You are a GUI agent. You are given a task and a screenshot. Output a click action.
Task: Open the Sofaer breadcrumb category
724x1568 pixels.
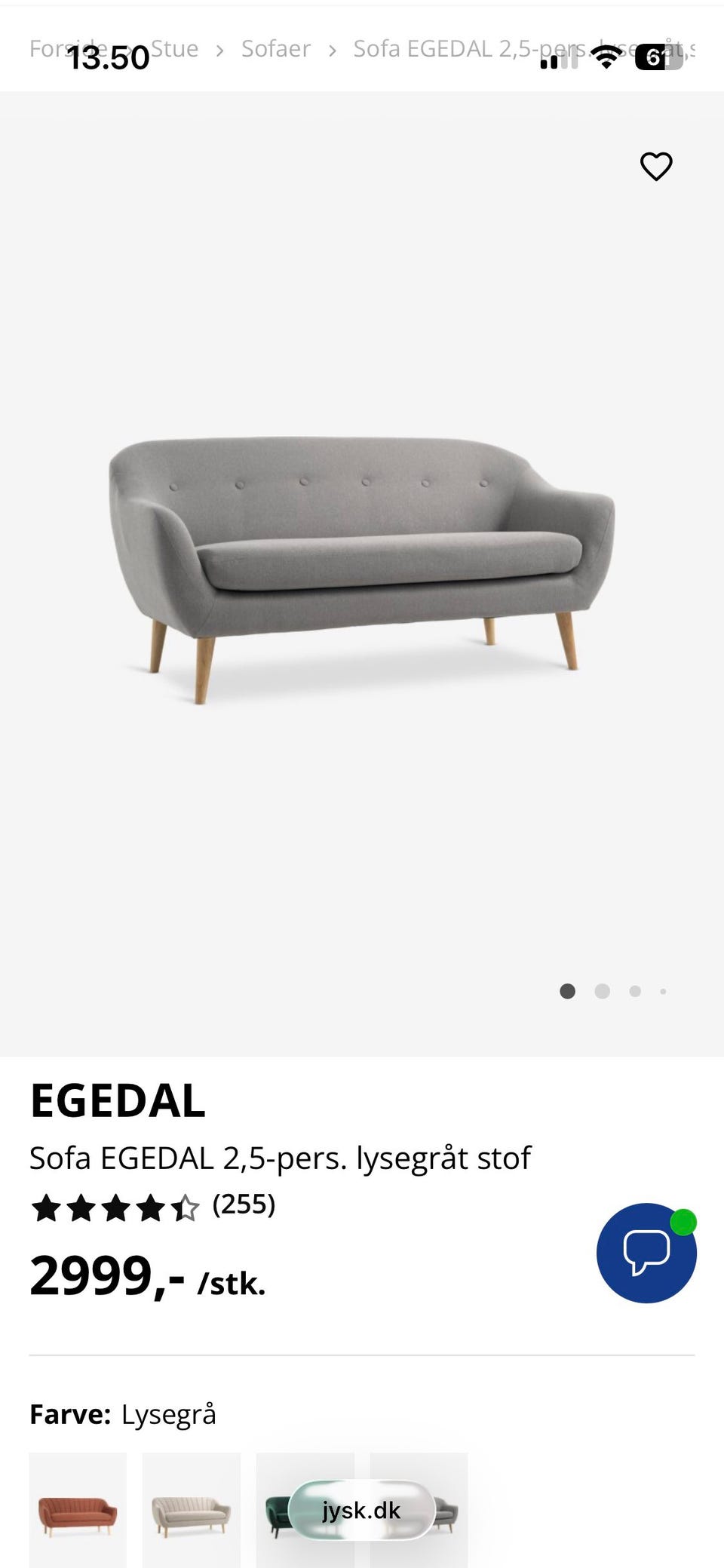click(x=275, y=48)
